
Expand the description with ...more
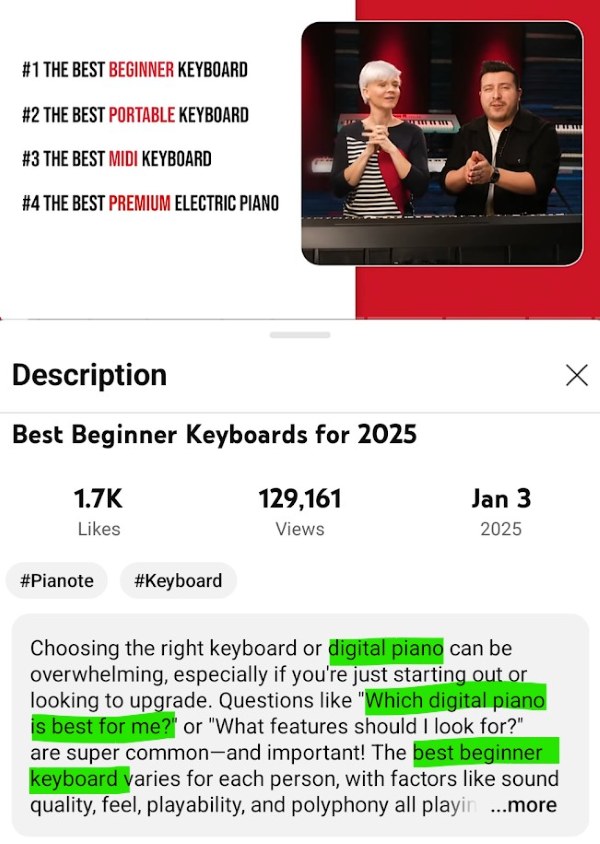tap(524, 805)
